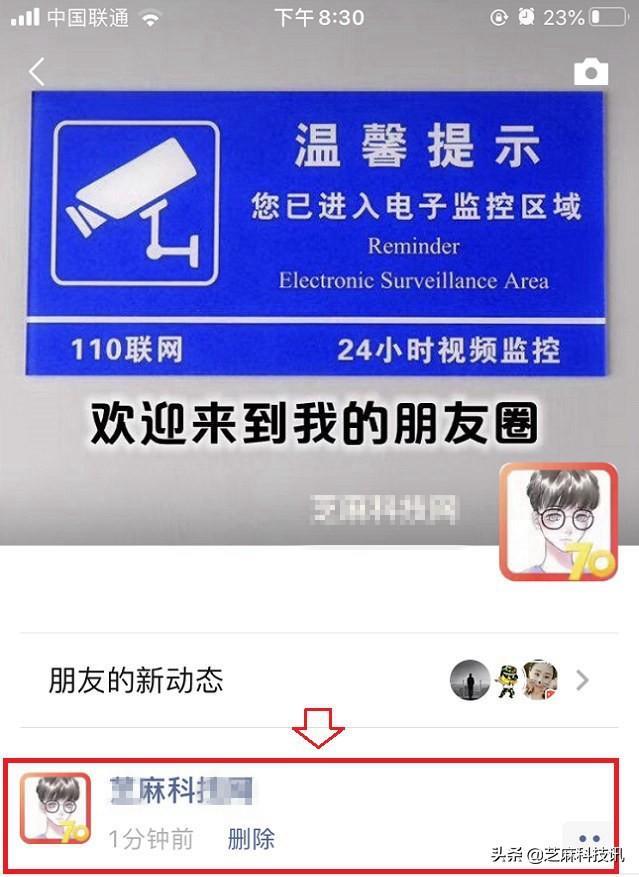Open the two-dot like and comment menu

click(589, 839)
